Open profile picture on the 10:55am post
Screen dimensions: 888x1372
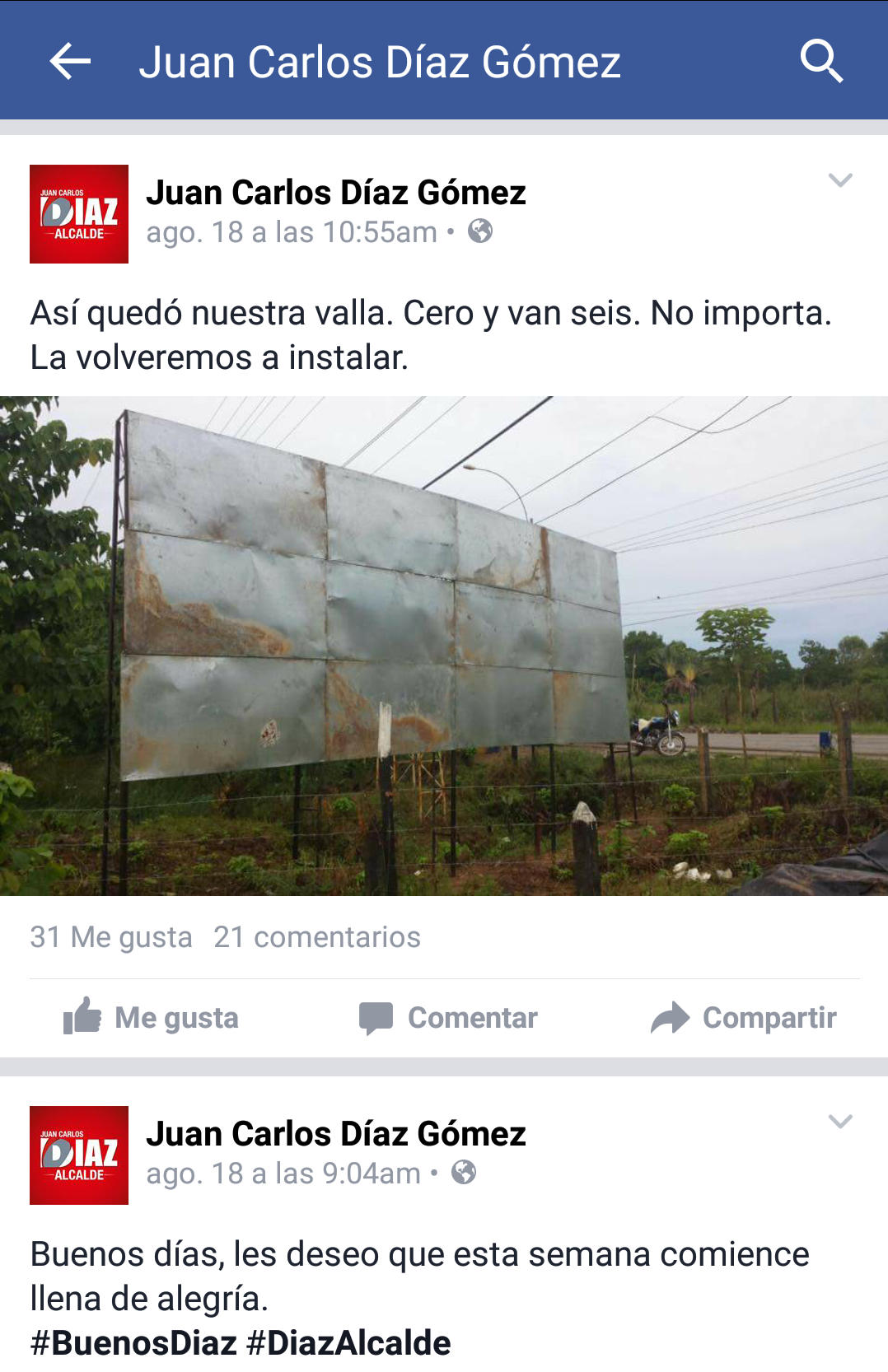pos(79,214)
